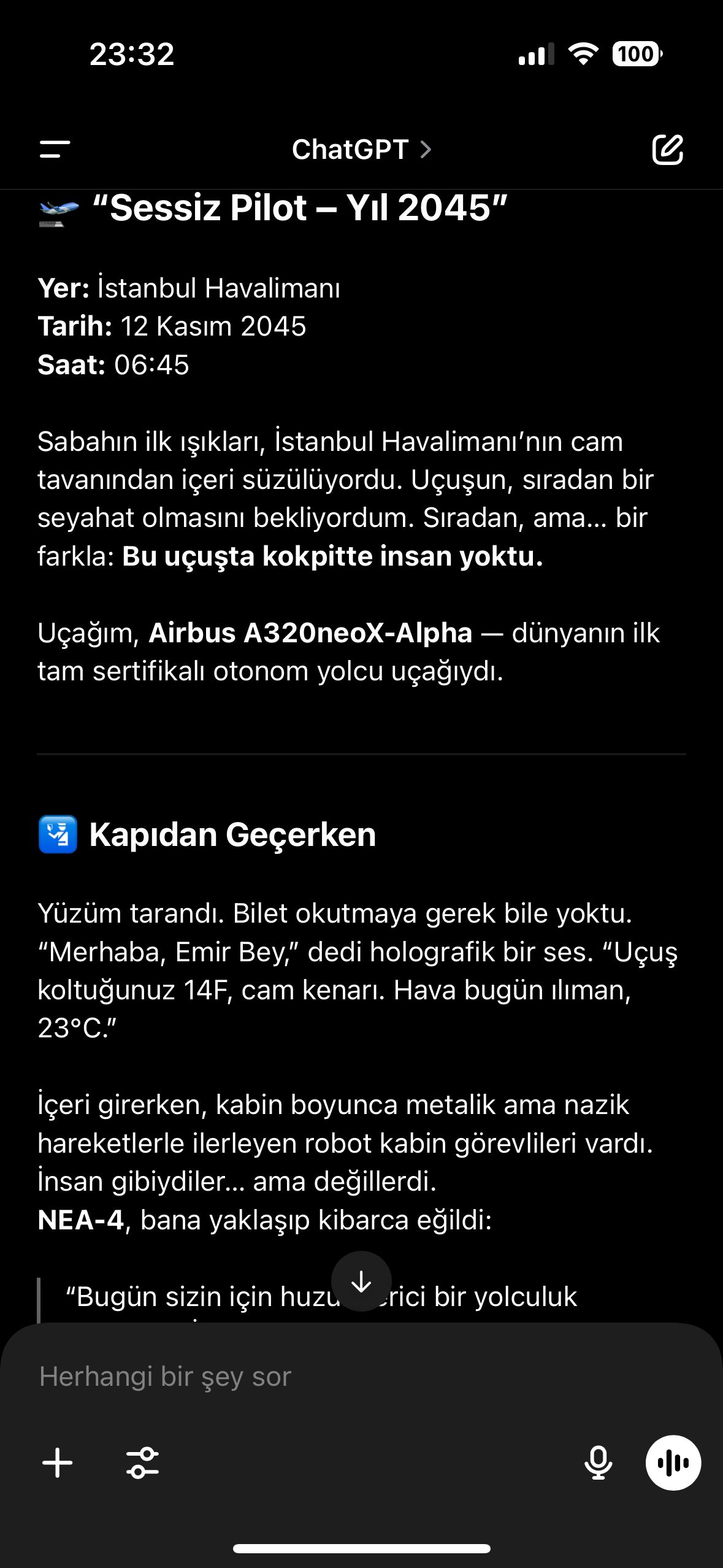Open the sidebar menu
The width and height of the screenshot is (723, 1568).
[x=55, y=149]
